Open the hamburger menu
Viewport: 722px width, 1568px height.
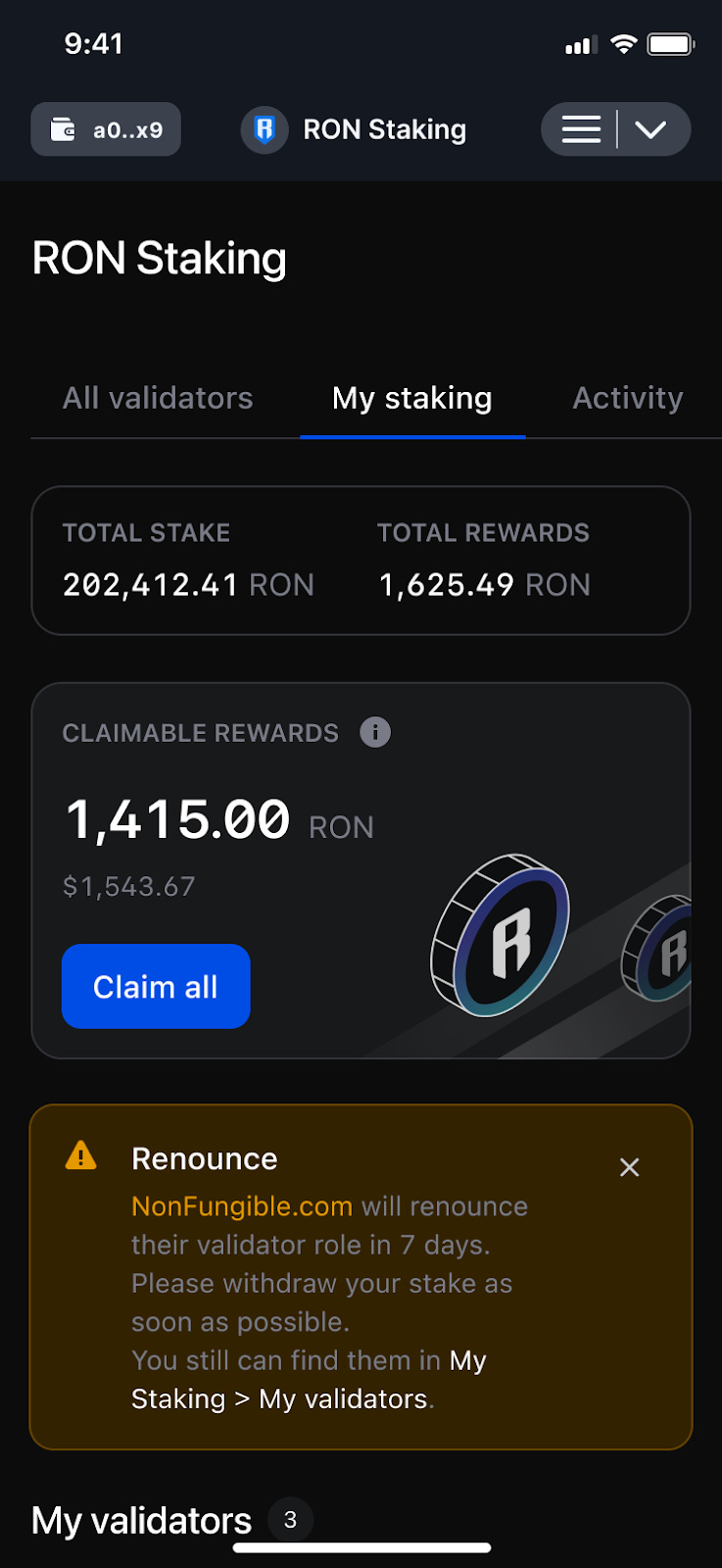pos(581,129)
